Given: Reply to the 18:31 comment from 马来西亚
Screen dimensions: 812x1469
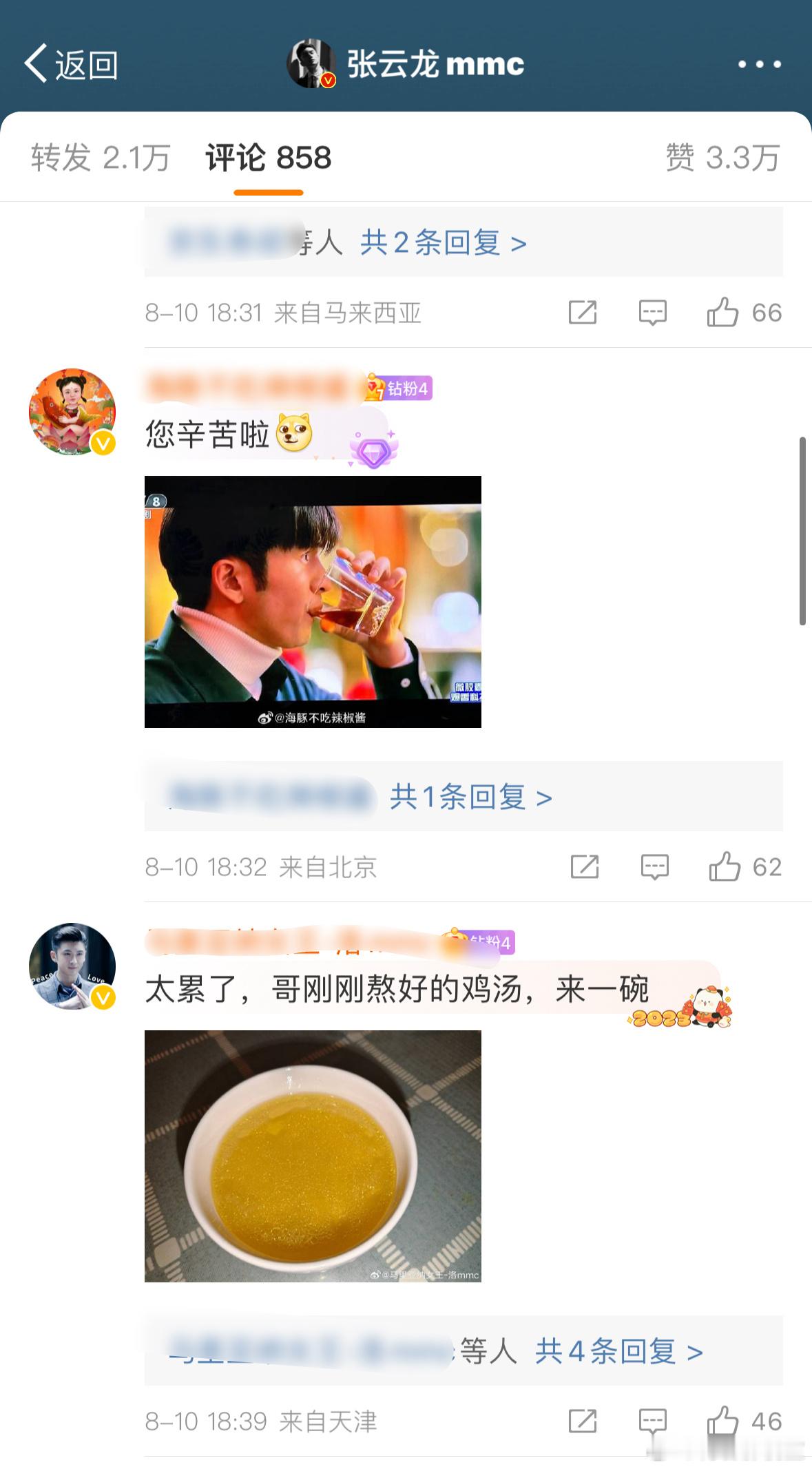Looking at the screenshot, I should (x=652, y=313).
